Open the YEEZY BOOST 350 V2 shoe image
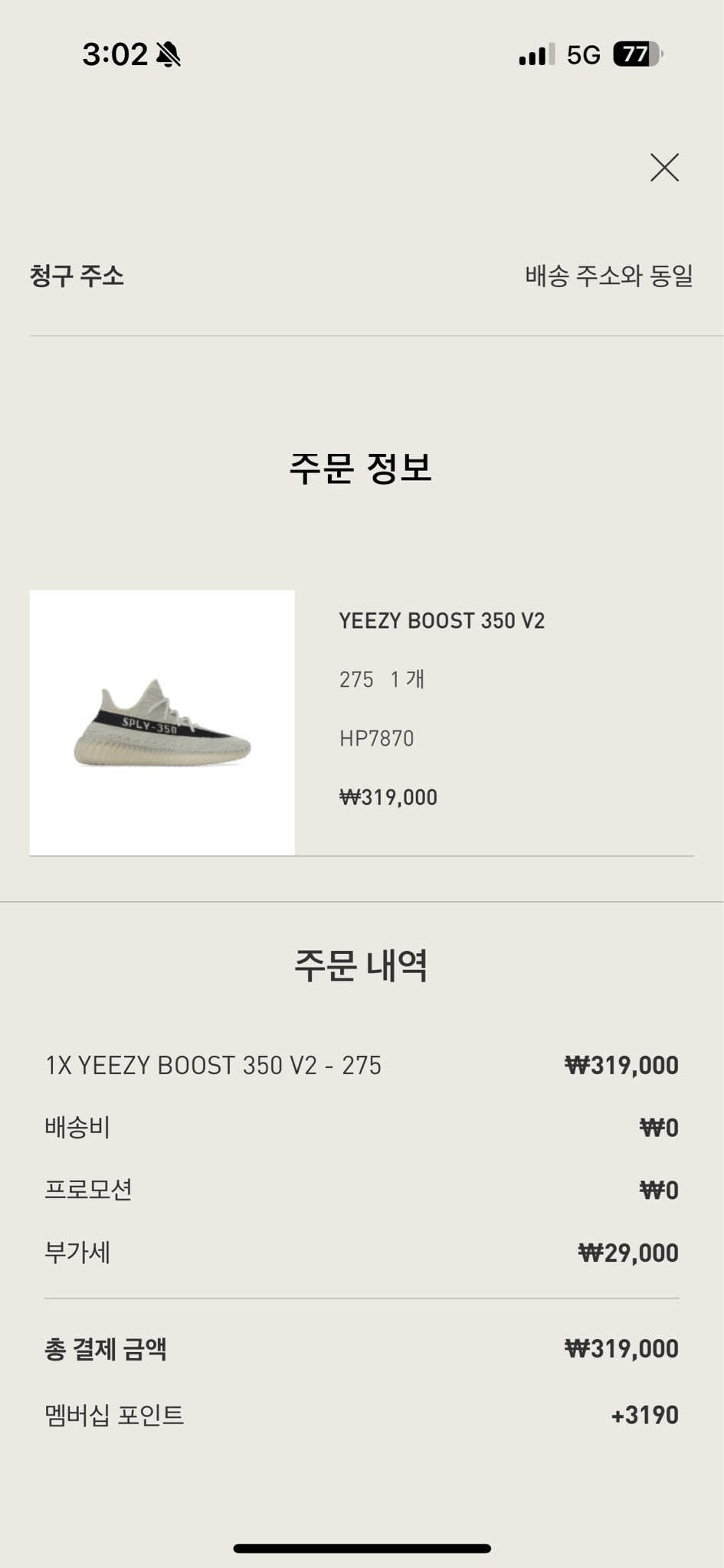This screenshot has height=1568, width=724. (161, 720)
